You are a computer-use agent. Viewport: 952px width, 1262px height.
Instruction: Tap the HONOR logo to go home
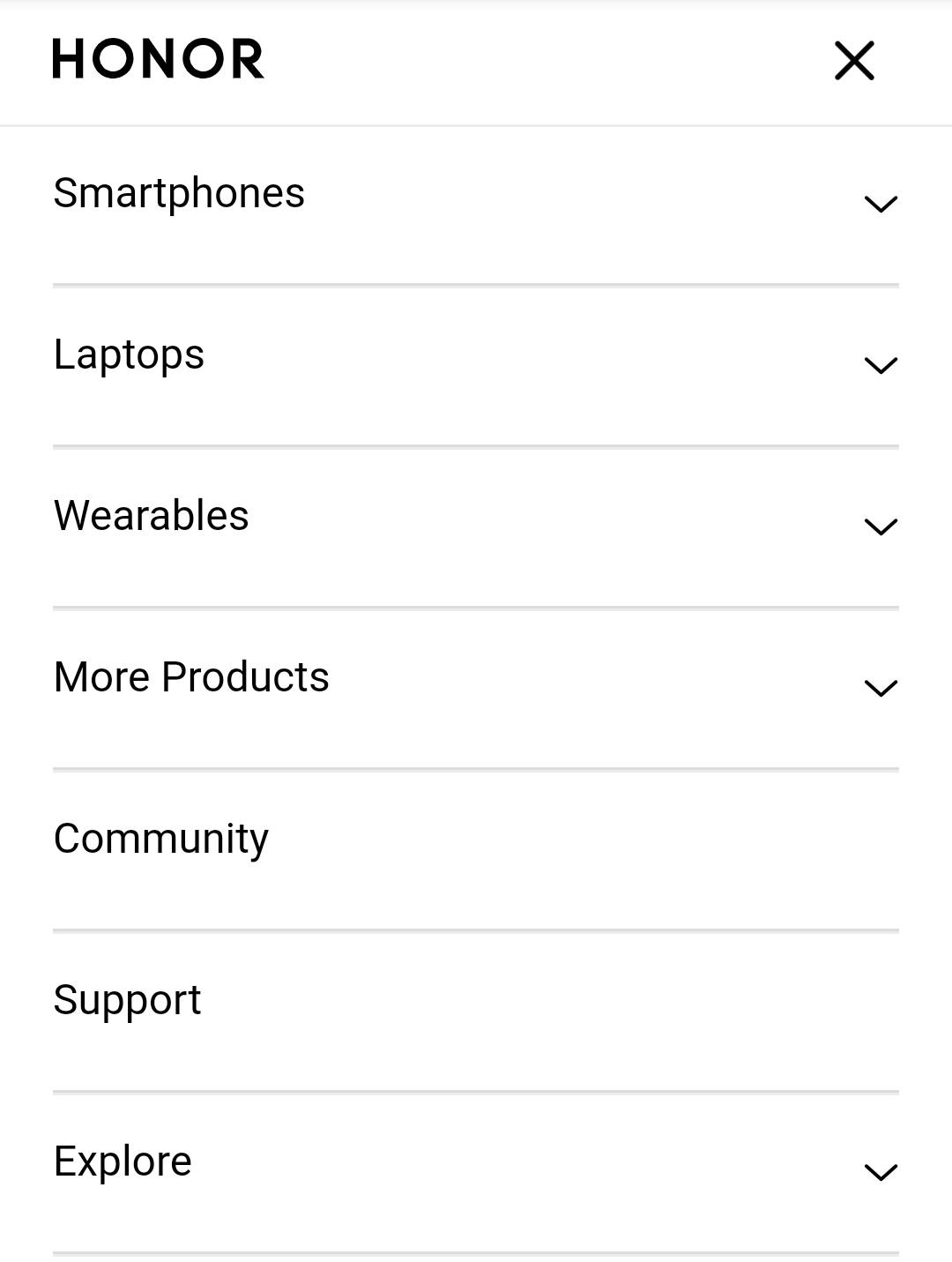tap(159, 59)
